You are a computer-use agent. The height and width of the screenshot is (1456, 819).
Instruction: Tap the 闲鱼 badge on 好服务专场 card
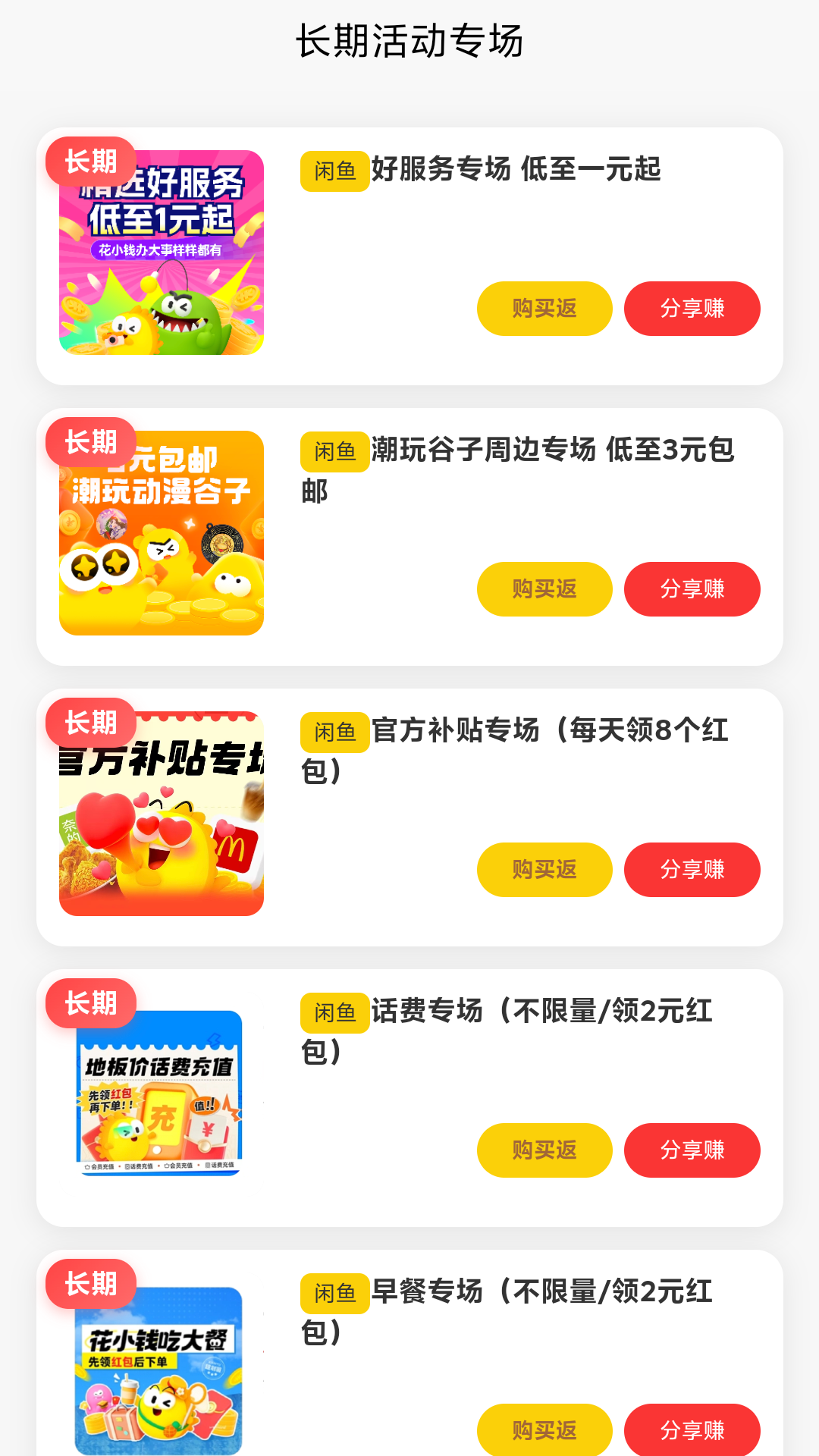tap(334, 171)
